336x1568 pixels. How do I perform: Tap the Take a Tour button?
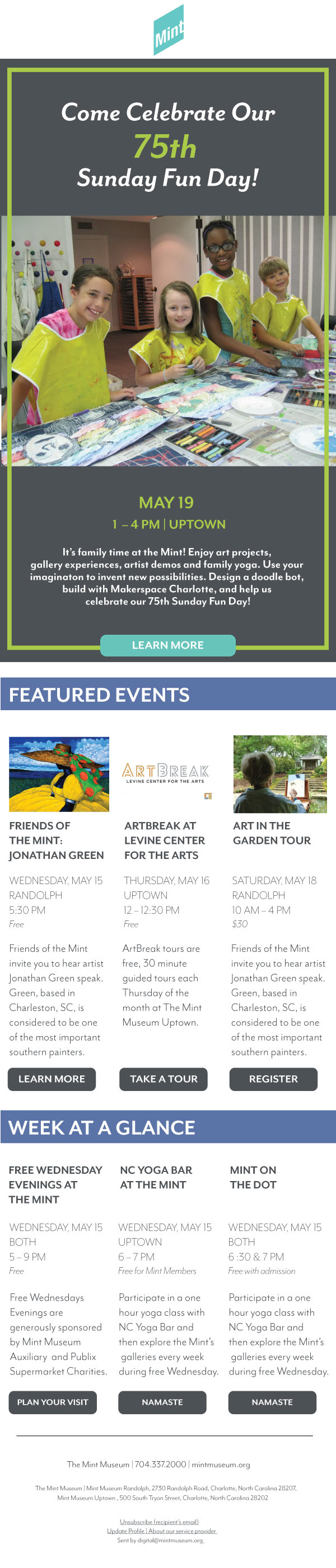pyautogui.click(x=164, y=1078)
